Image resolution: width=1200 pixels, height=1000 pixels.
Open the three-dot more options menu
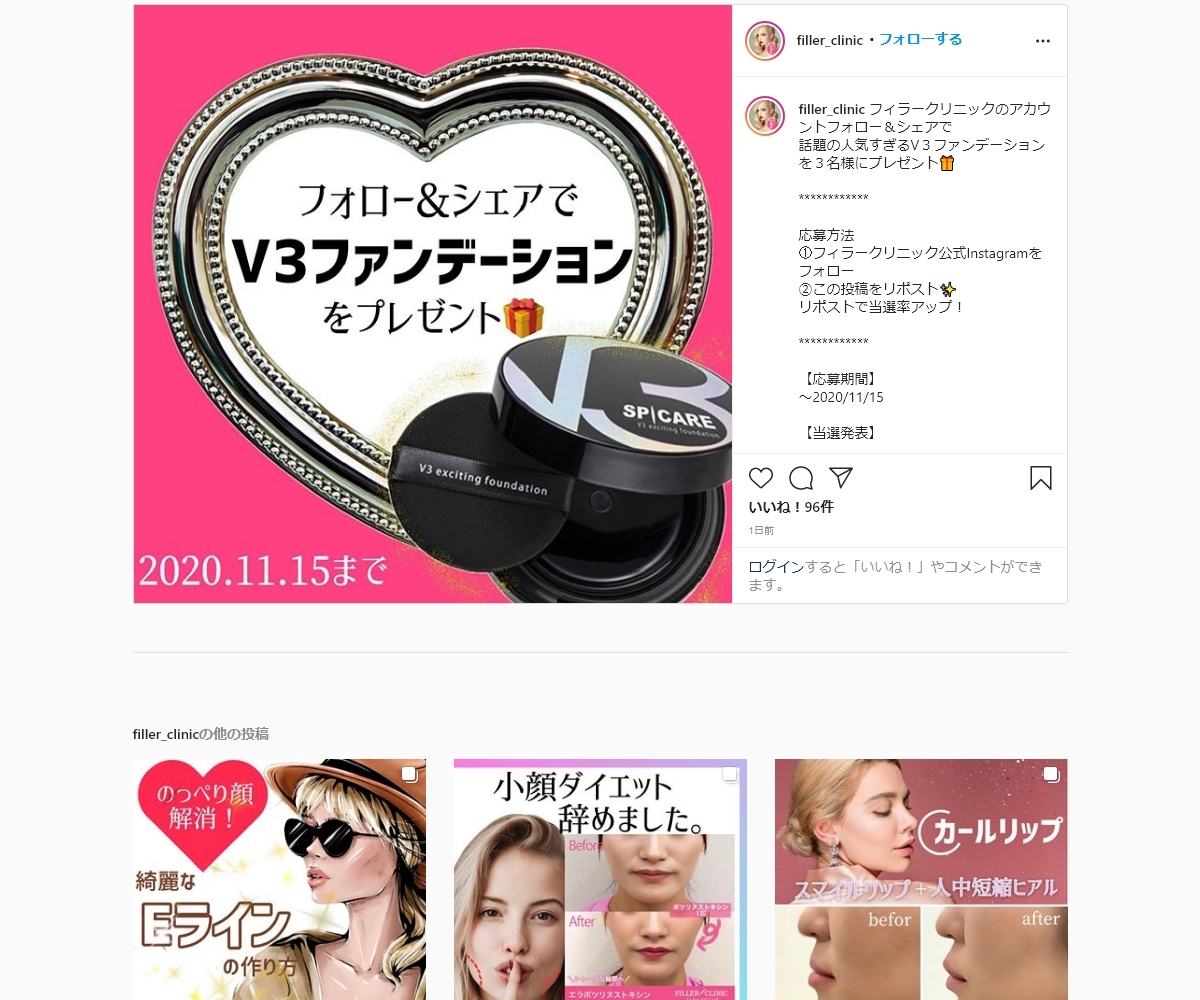pos(1043,41)
